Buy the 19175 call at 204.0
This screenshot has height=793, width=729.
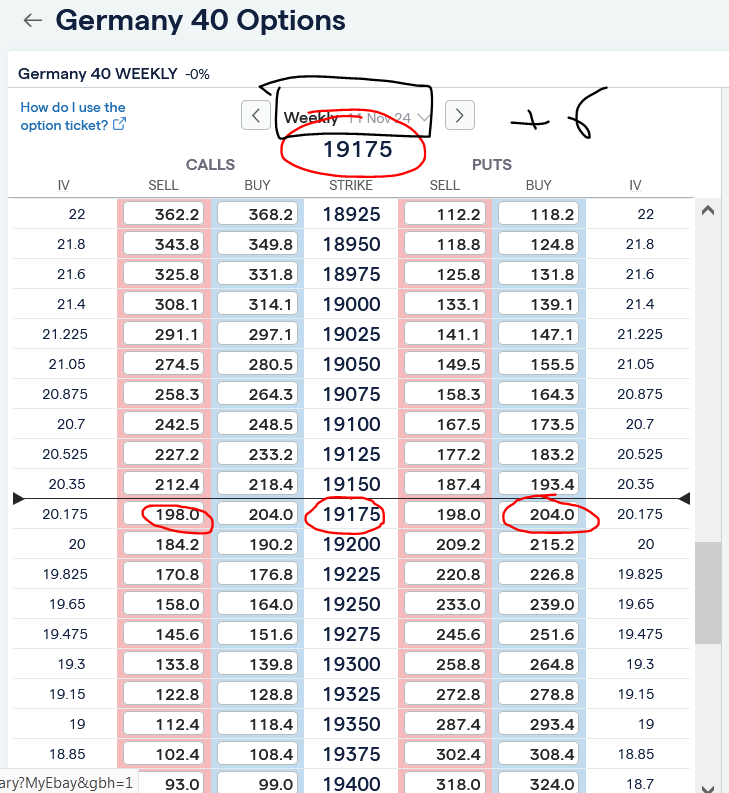257,515
